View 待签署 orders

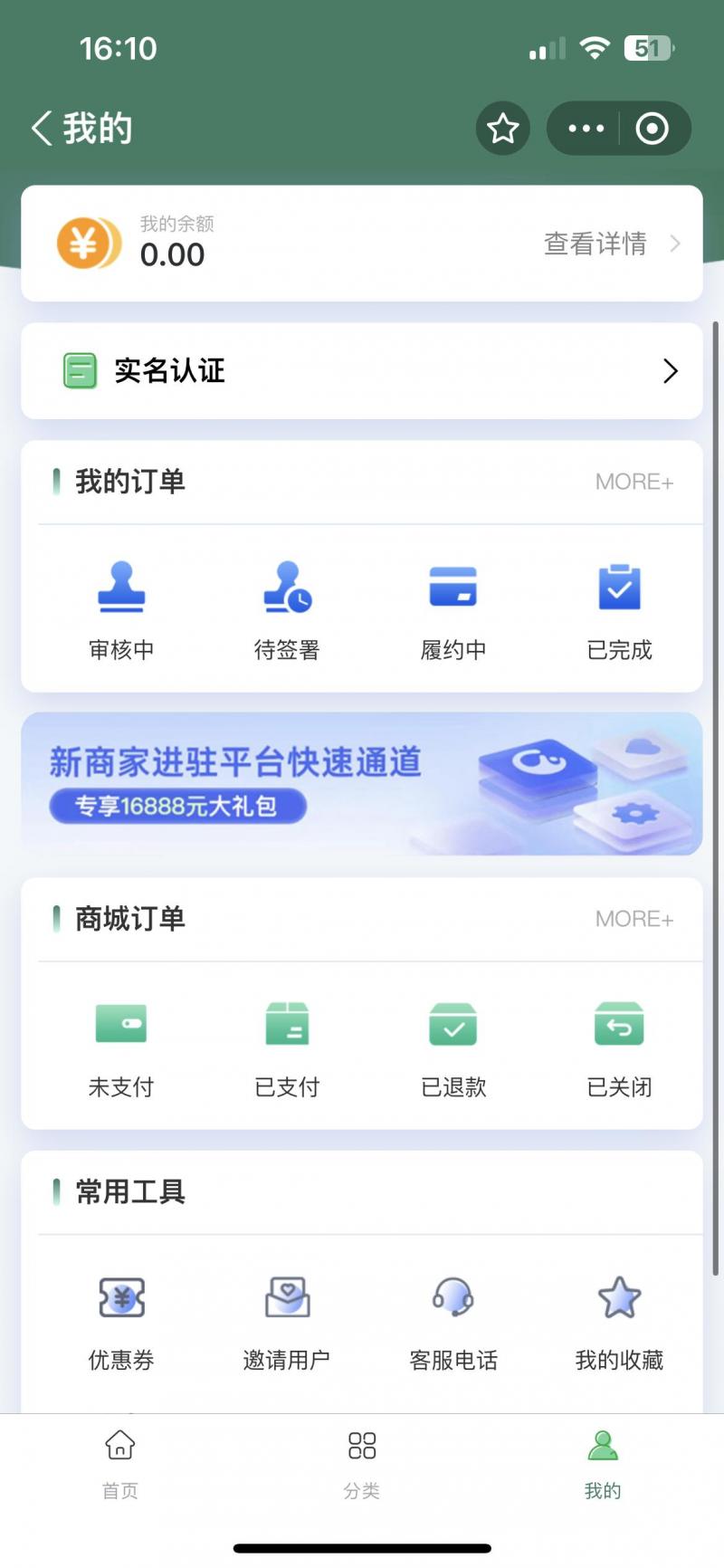point(287,609)
